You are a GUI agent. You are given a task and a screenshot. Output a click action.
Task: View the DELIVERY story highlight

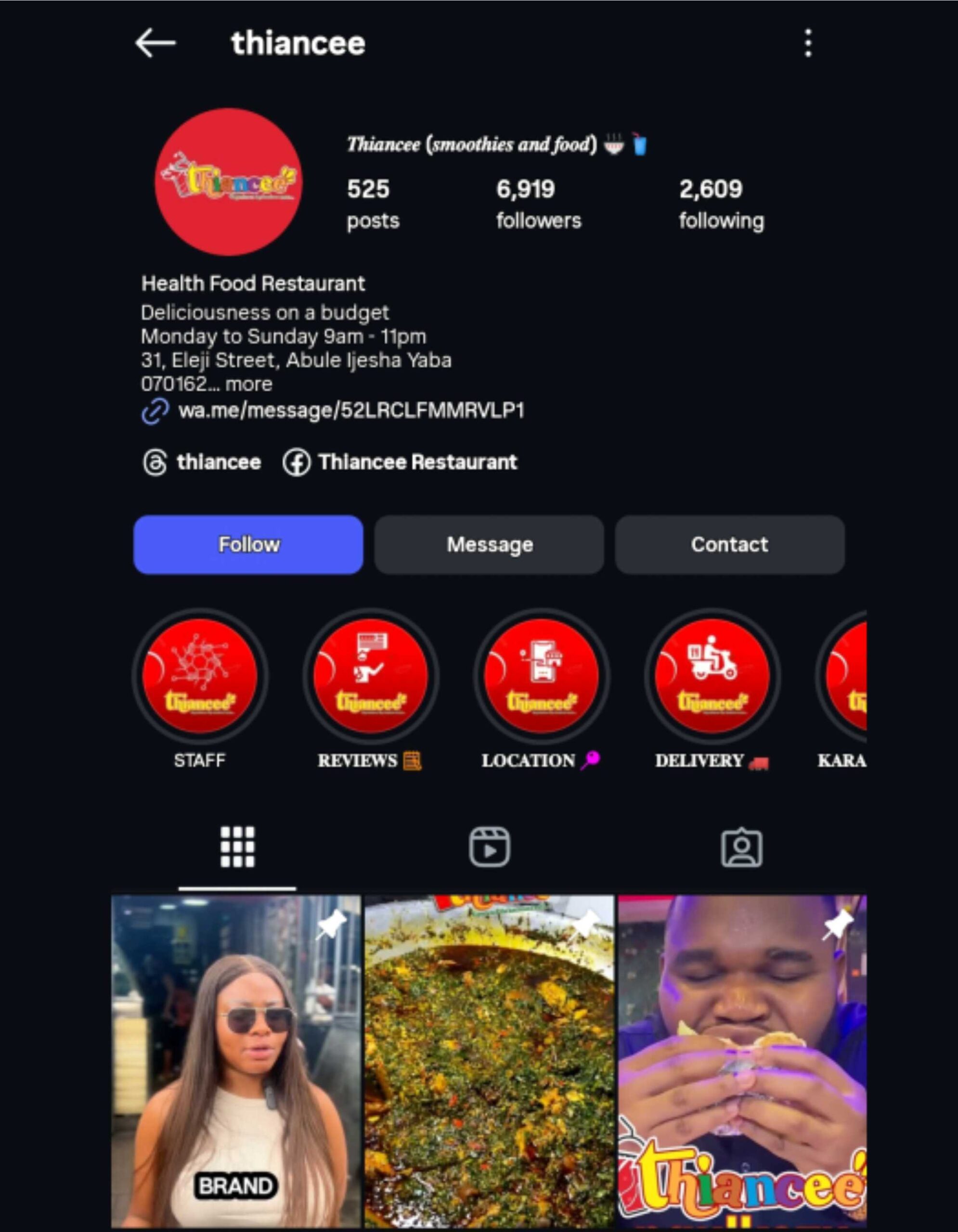(x=712, y=676)
